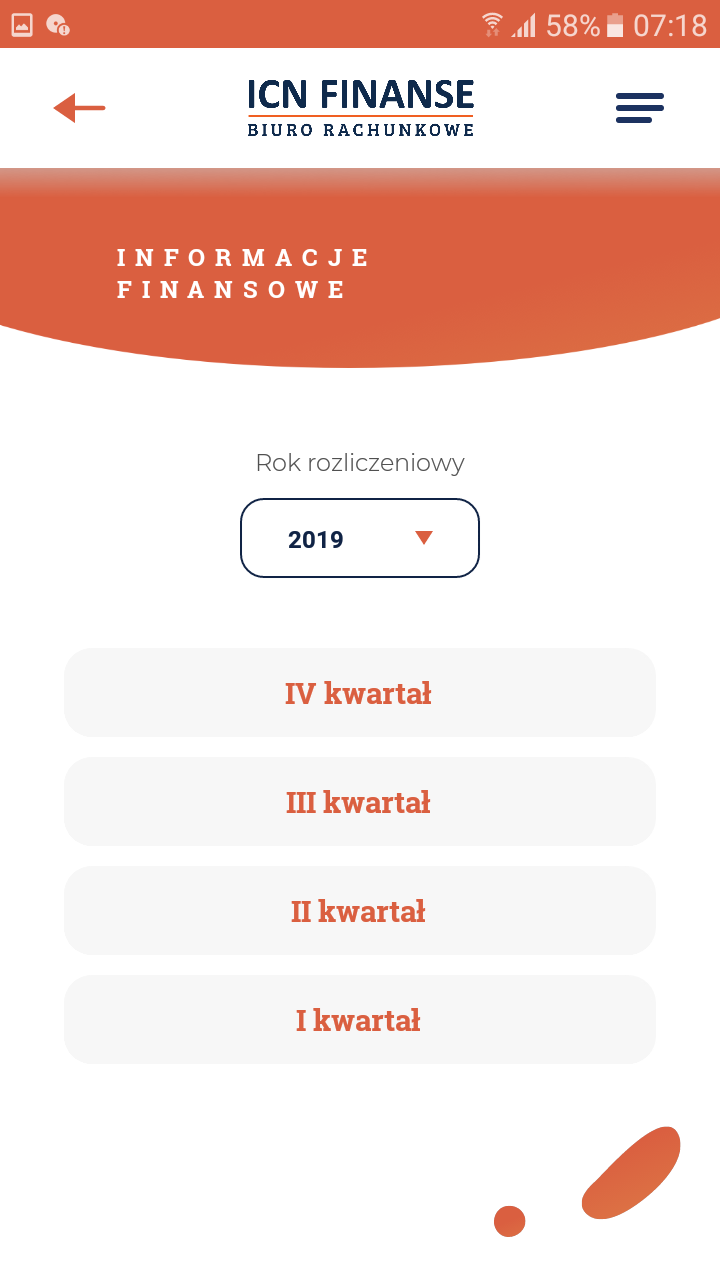Expand the Rok rozliczeniowy 2019 dropdown

360,538
